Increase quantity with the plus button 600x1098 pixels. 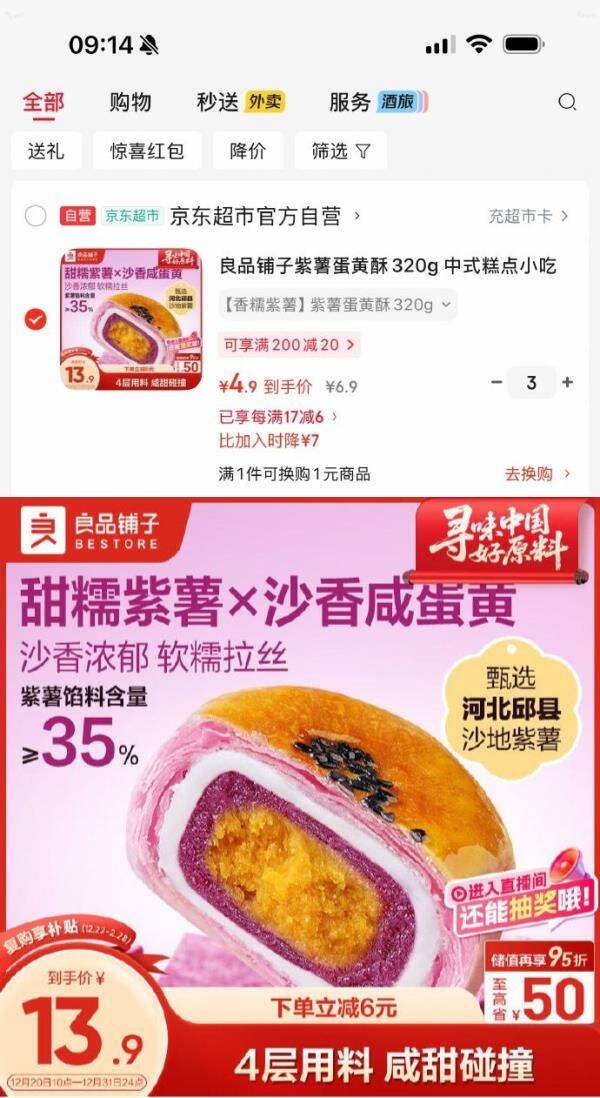[x=567, y=382]
